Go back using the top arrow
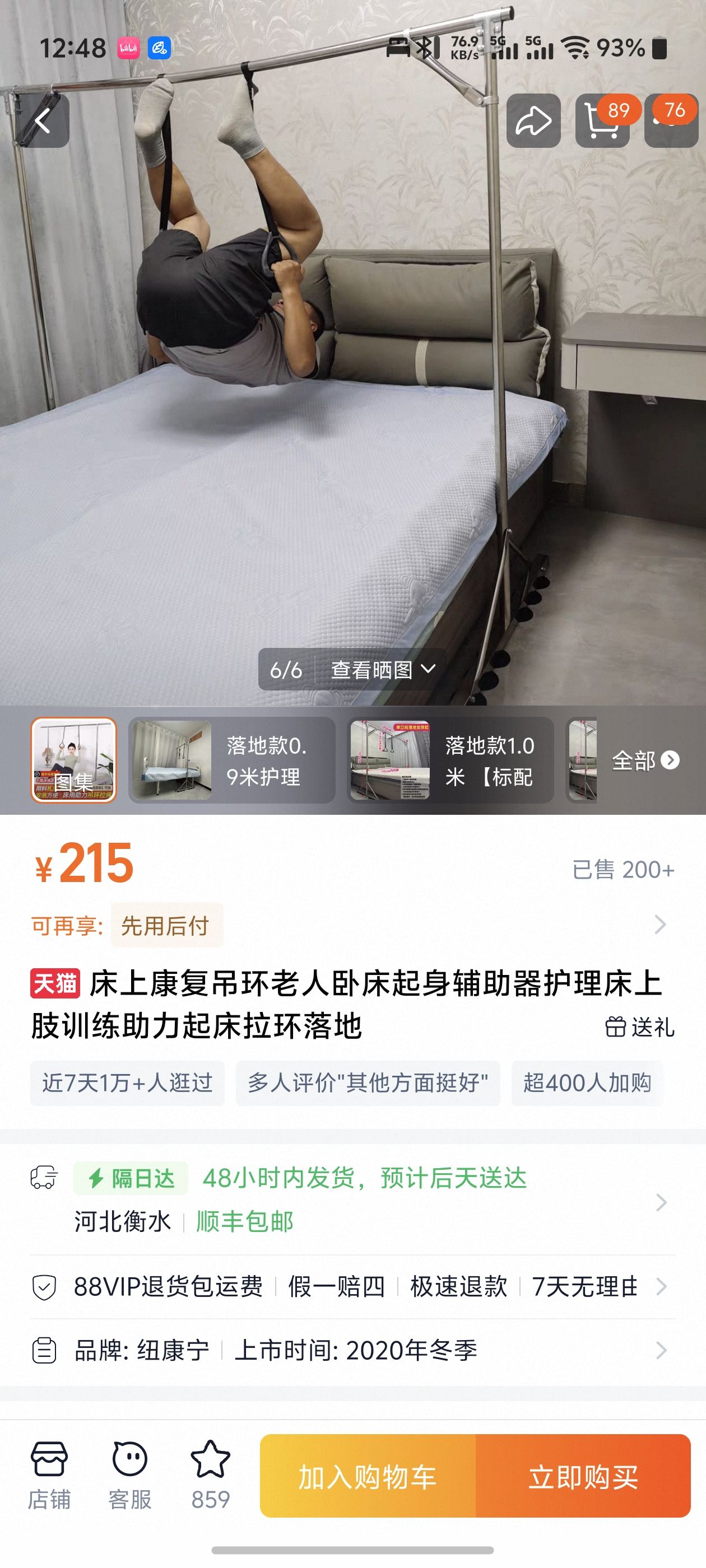 (x=43, y=121)
